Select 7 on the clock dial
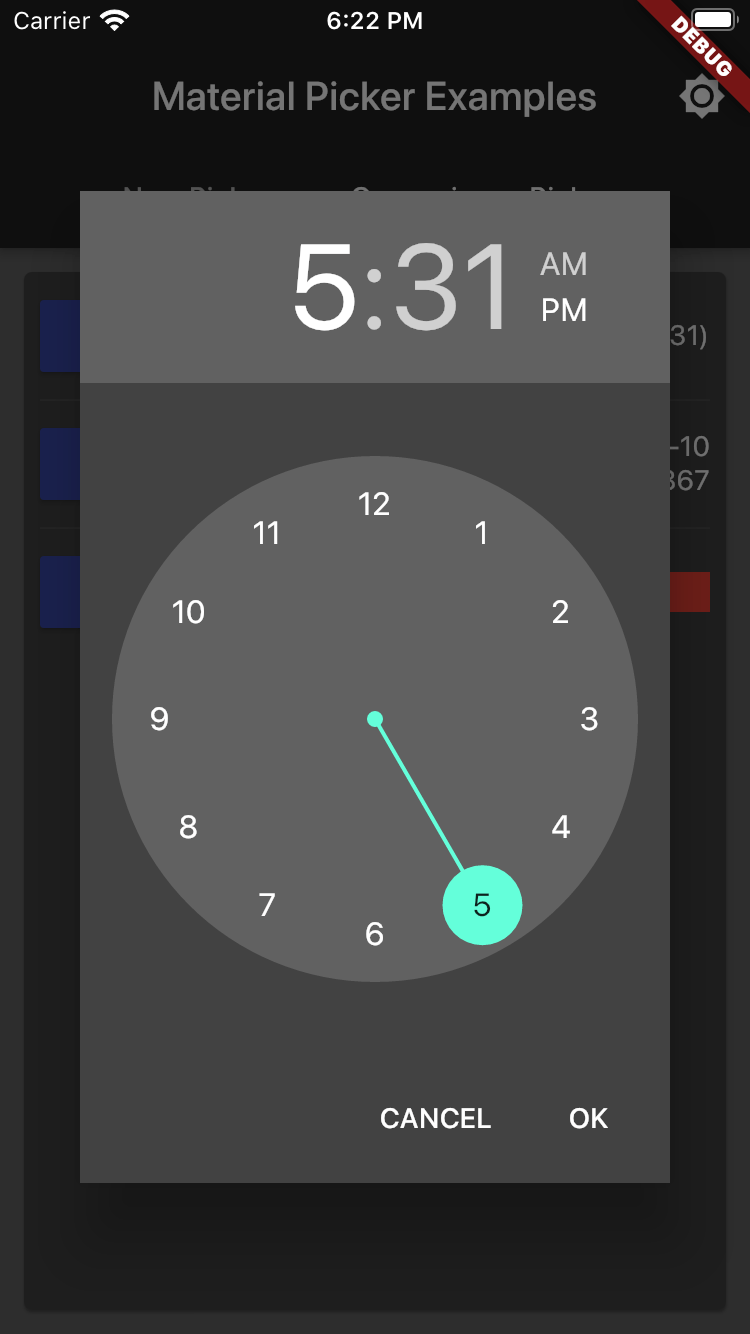The width and height of the screenshot is (750, 1334). coord(267,905)
